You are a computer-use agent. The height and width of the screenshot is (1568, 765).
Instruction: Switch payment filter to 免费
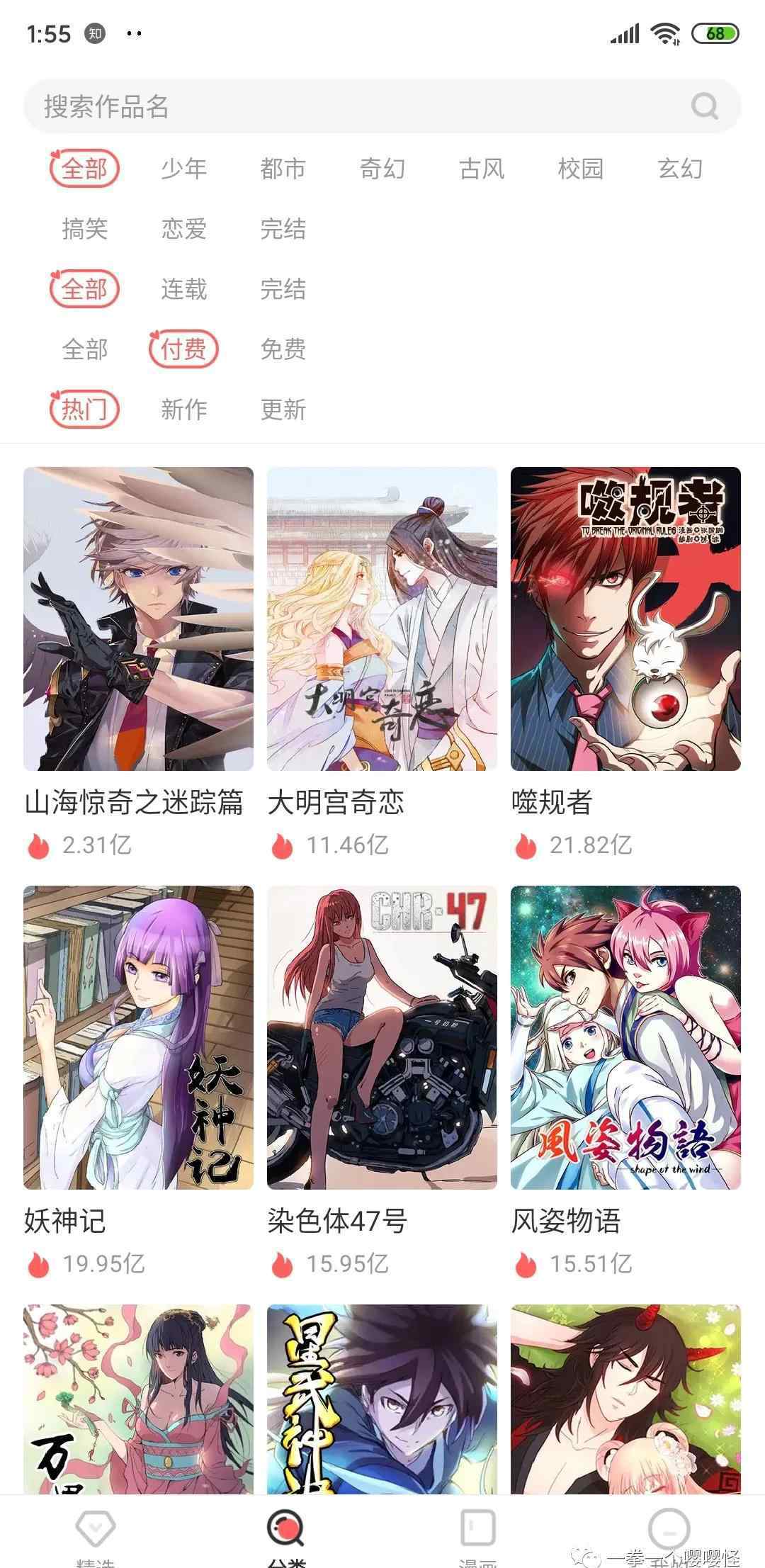(x=283, y=349)
